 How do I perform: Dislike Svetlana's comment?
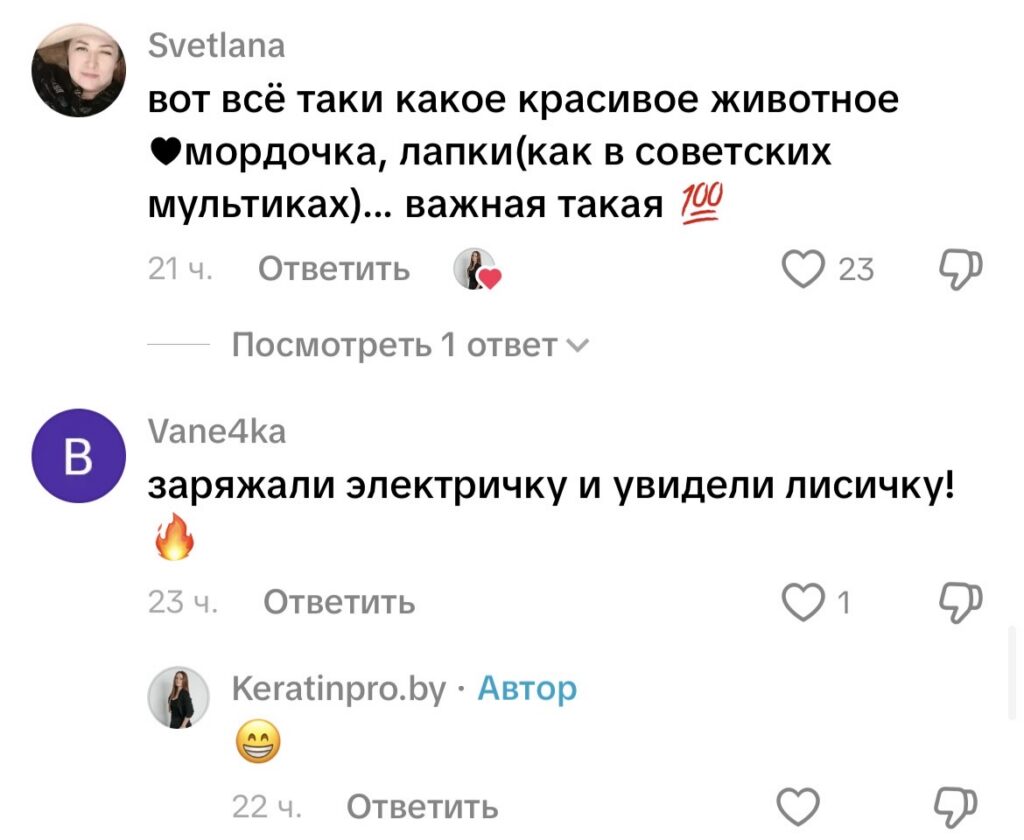point(963,268)
